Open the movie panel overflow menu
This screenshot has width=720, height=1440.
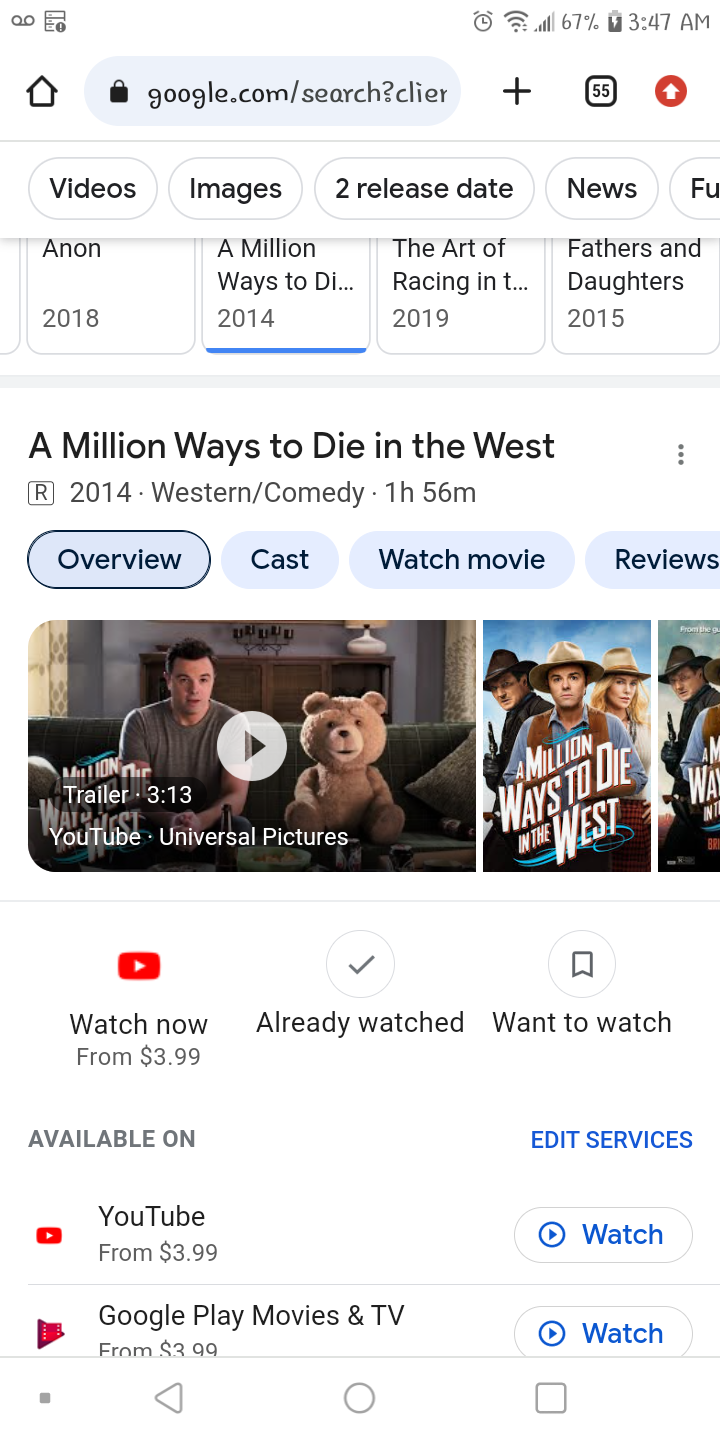click(681, 455)
